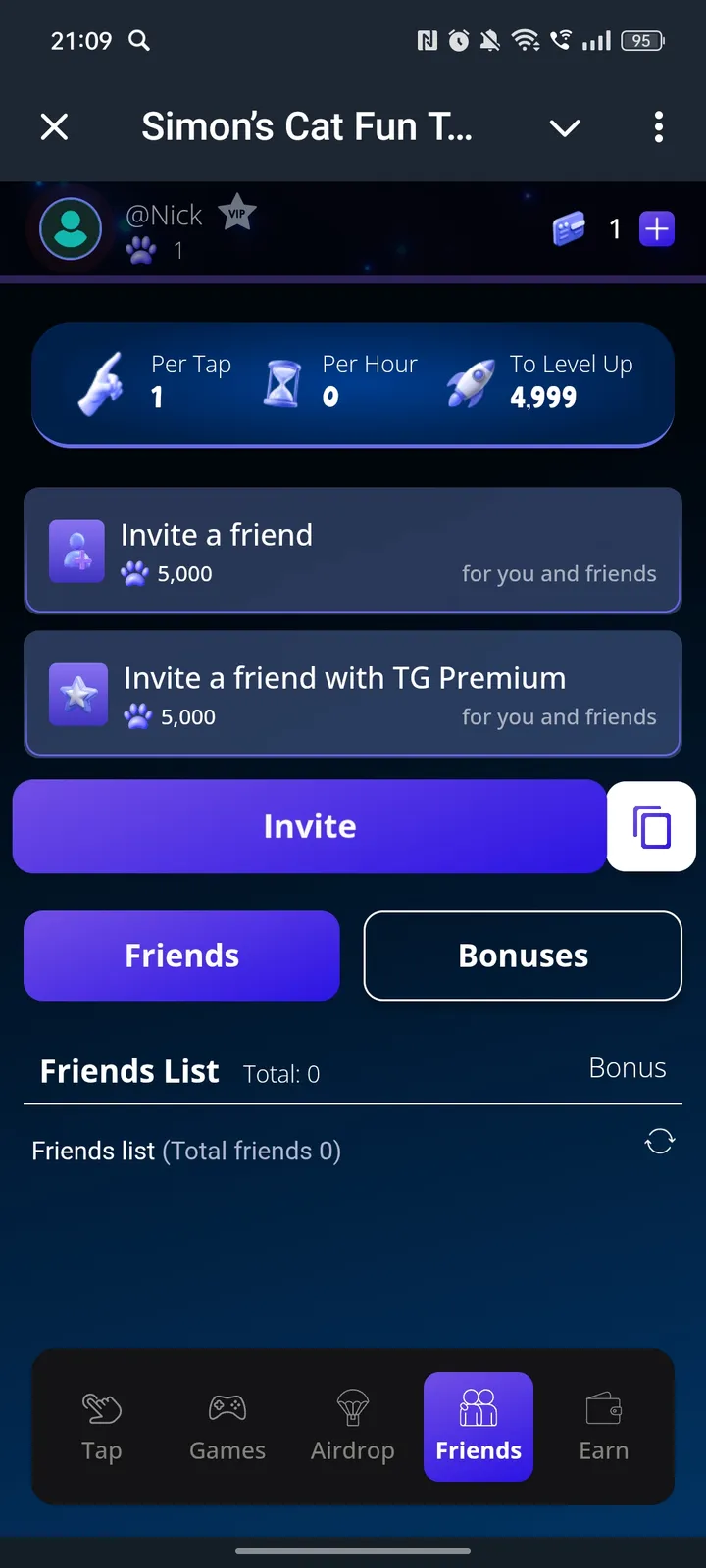
Task: Open the @Nick profile avatar
Action: point(71,228)
